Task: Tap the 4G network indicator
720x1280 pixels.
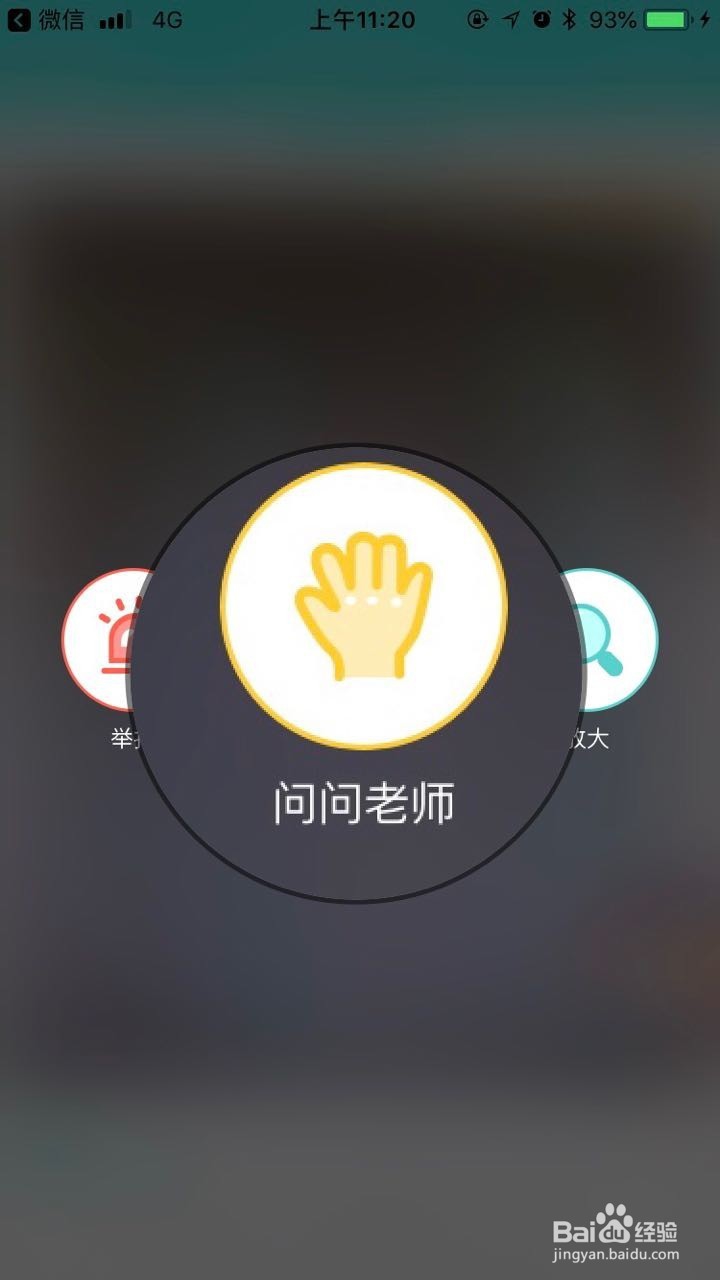Action: point(165,18)
